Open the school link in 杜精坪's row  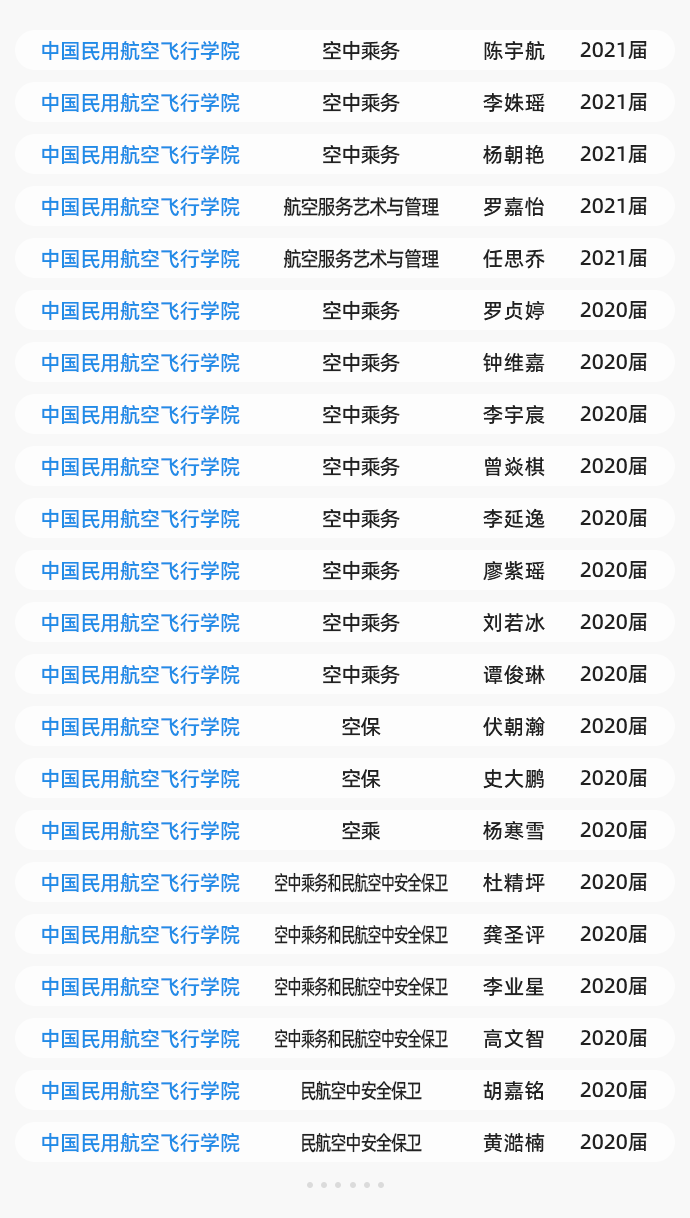(140, 883)
